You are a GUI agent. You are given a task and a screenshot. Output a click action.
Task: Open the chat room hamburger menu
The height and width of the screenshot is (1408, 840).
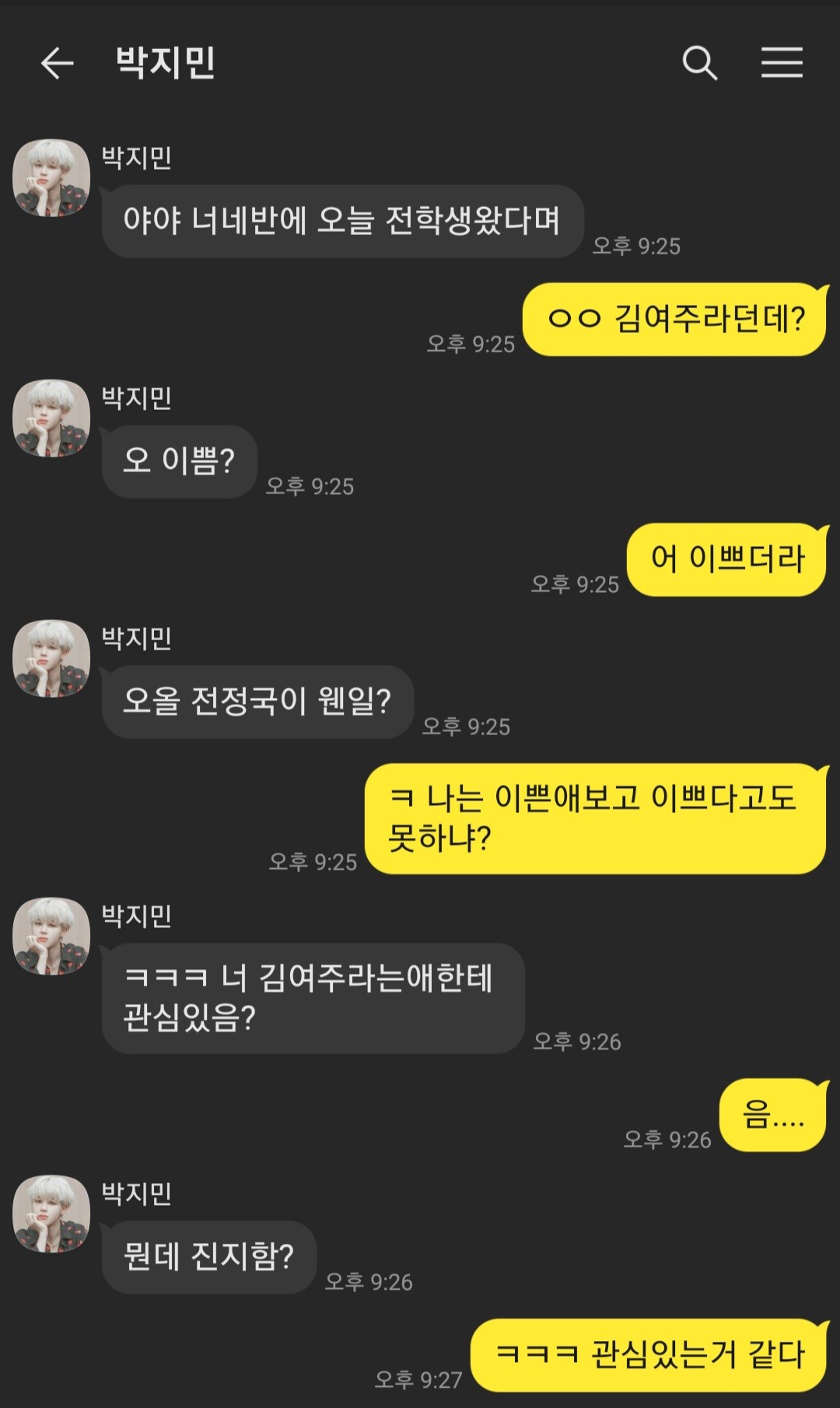click(781, 62)
